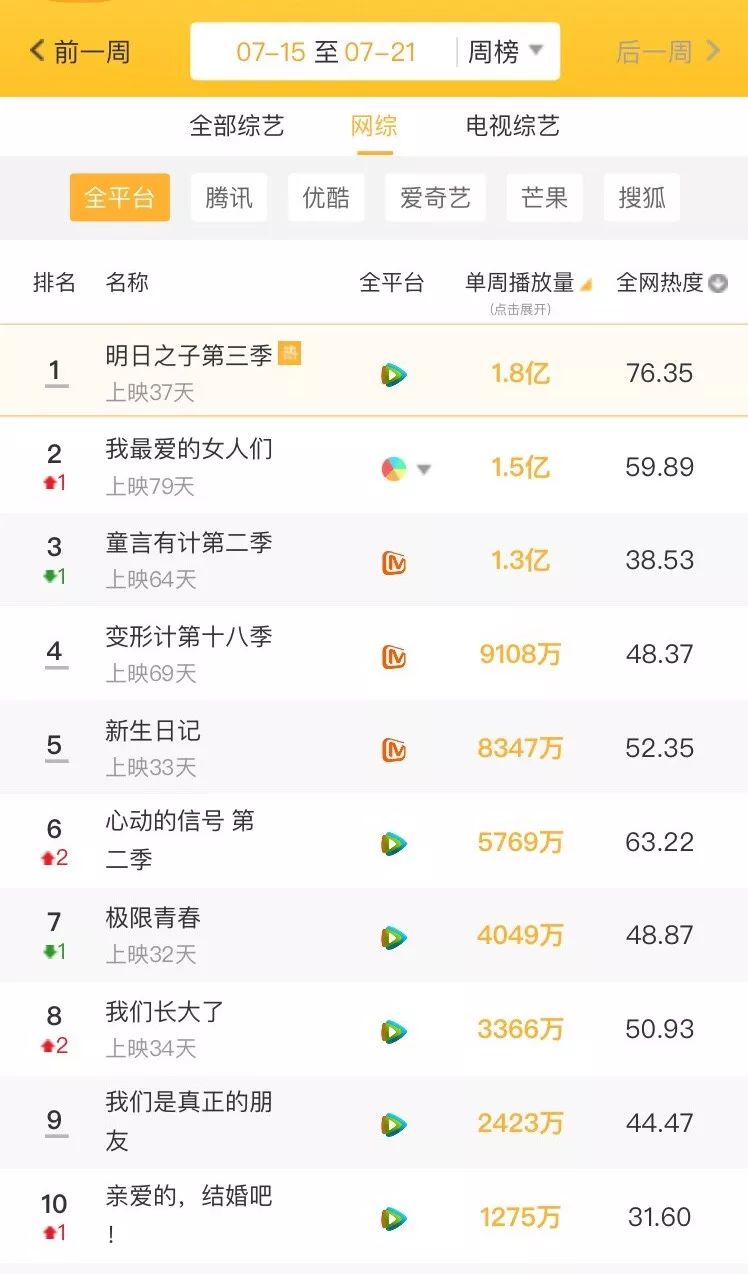Open the 周榜 period dropdown
The image size is (748, 1274).
tap(506, 51)
